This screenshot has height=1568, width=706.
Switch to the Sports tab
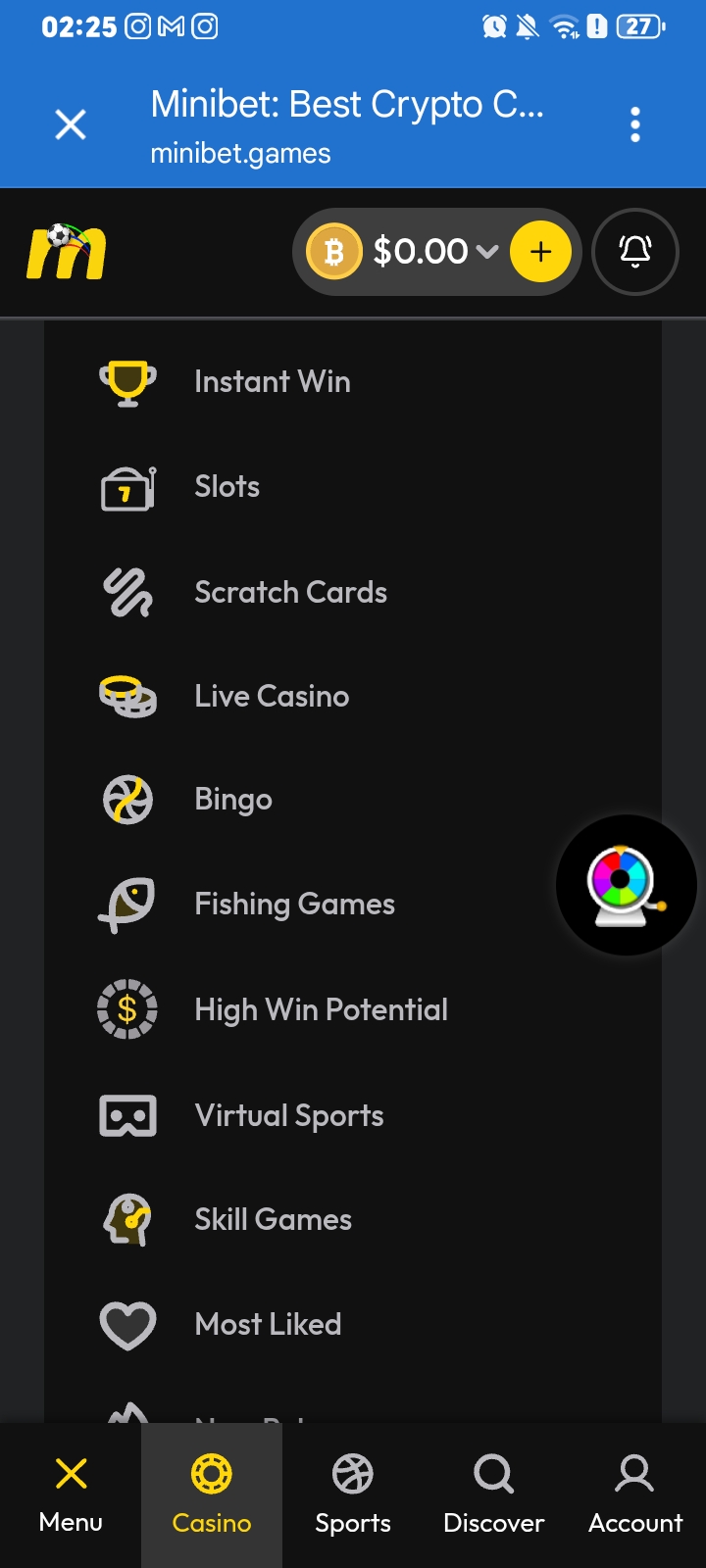[x=353, y=1495]
